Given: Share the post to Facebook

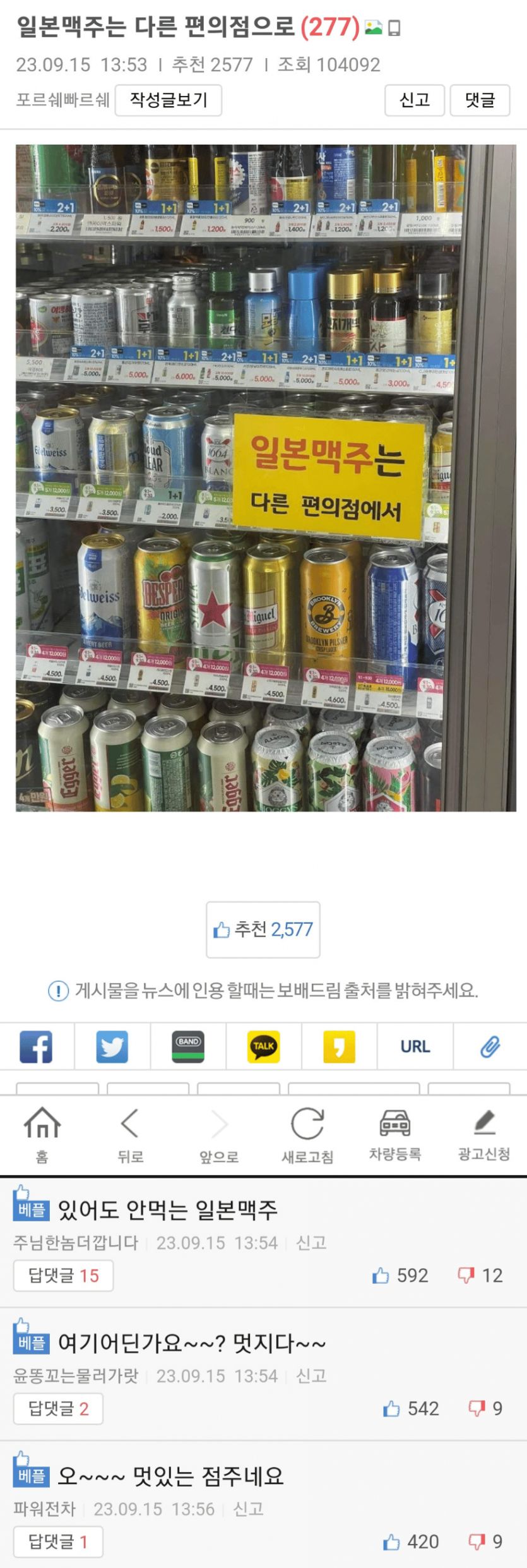Looking at the screenshot, I should 37,1046.
